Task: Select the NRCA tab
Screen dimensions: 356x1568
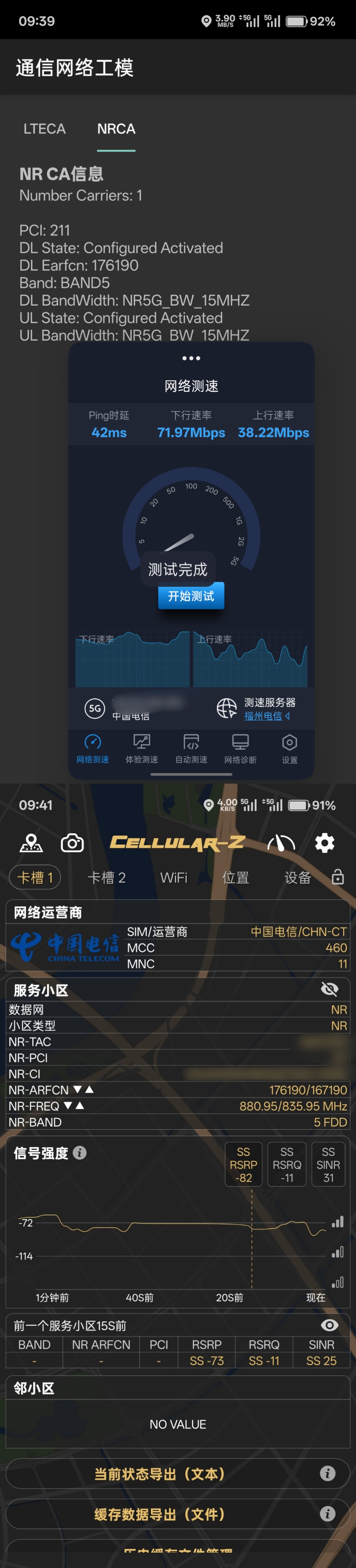Action: click(116, 129)
